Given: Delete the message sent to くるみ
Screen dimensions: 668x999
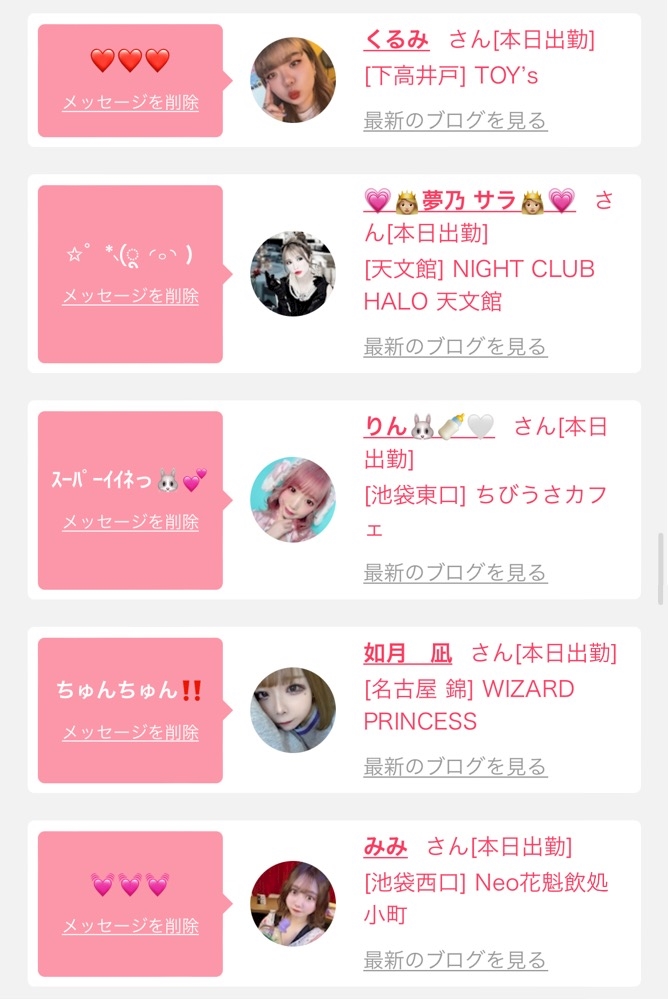Looking at the screenshot, I should pos(131,102).
